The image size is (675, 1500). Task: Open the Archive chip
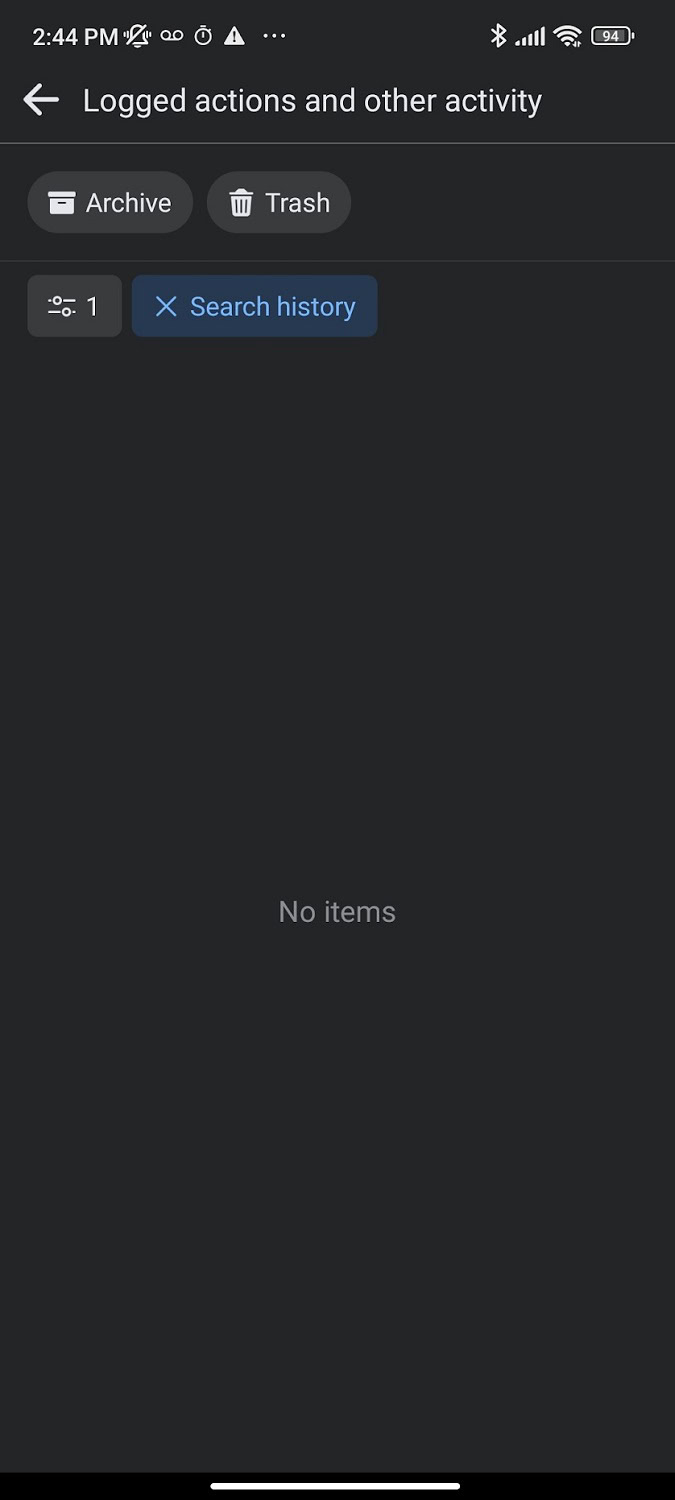[x=110, y=203]
